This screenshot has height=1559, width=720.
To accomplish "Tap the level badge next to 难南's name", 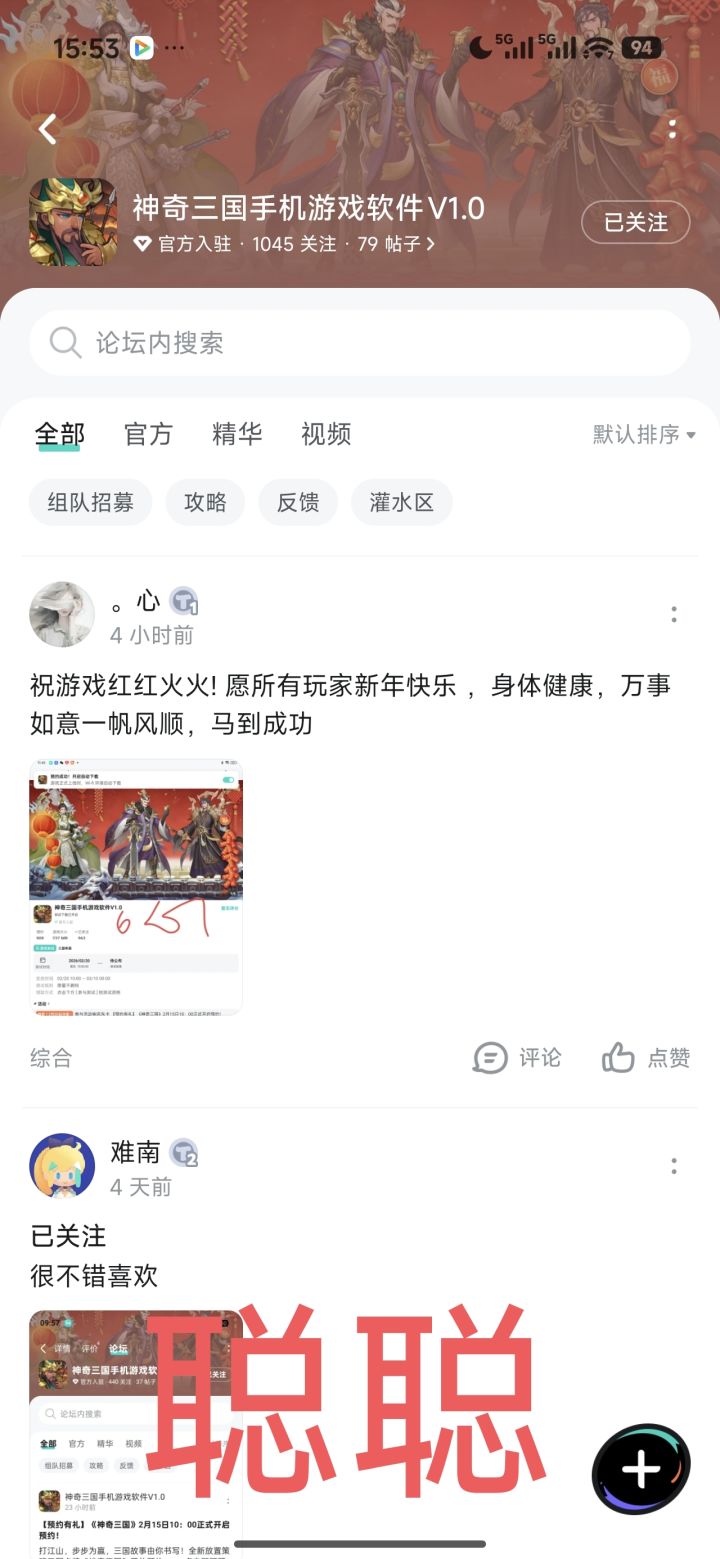I will pos(184,1152).
